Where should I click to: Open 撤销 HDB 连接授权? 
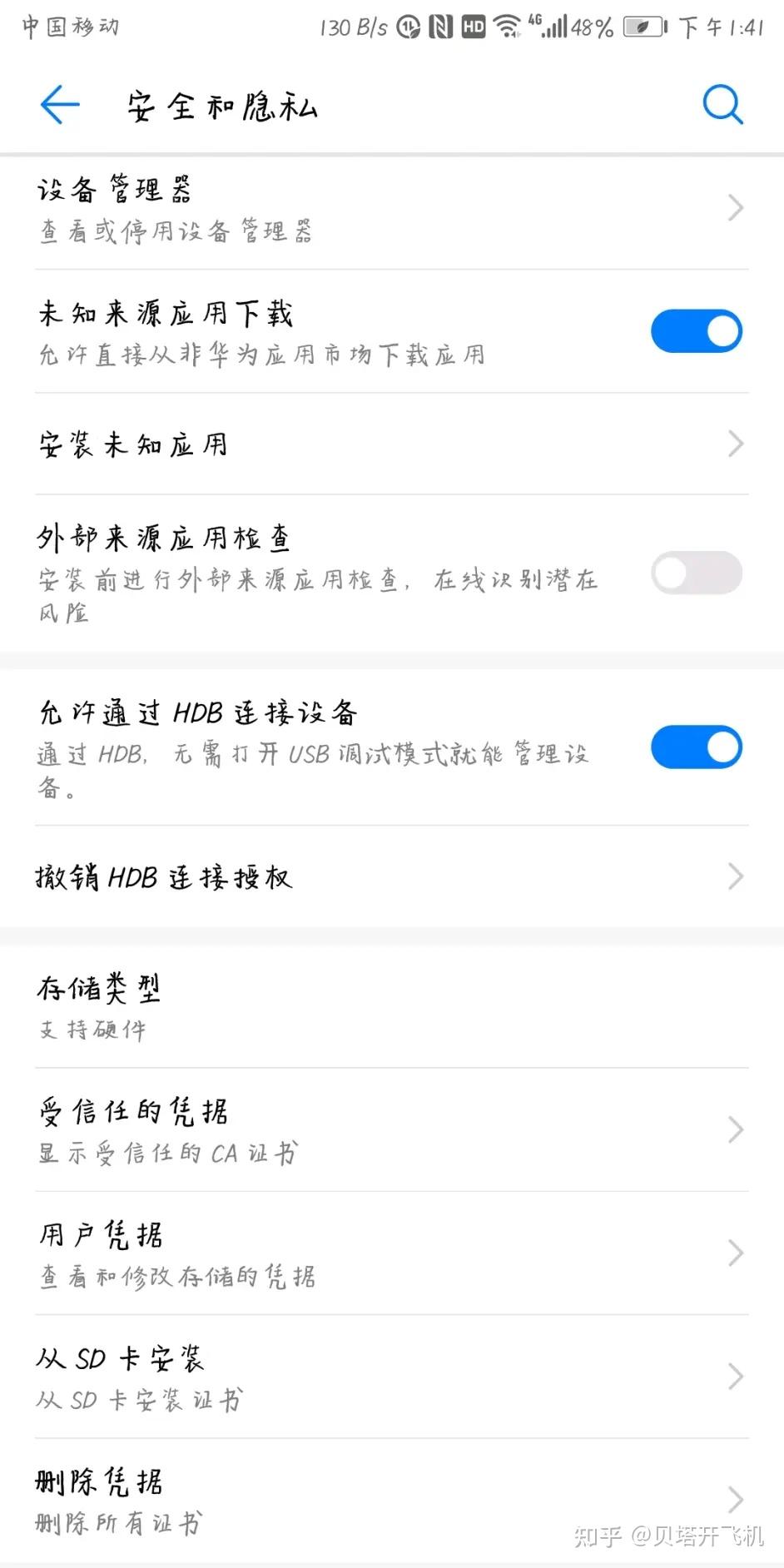point(391,876)
